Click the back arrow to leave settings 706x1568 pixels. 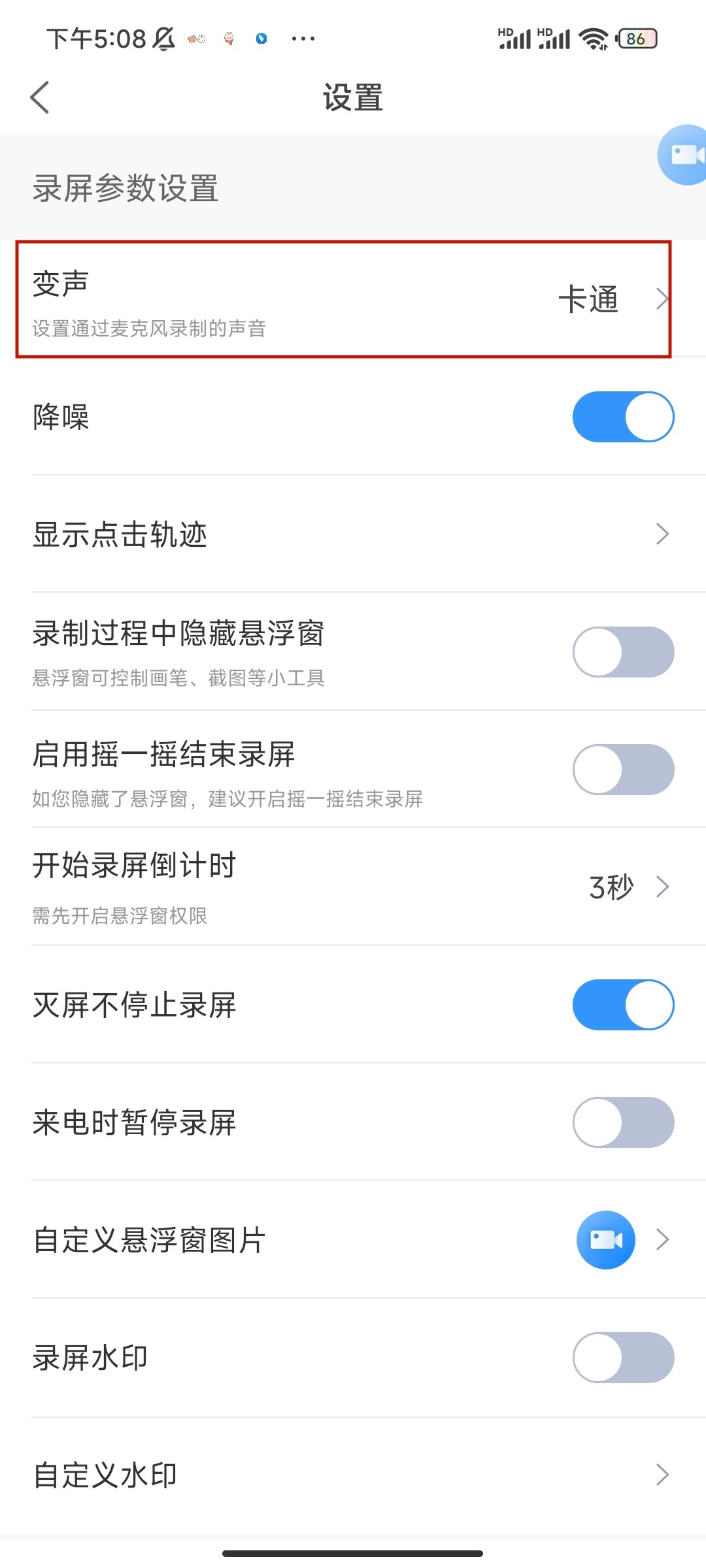[x=41, y=95]
